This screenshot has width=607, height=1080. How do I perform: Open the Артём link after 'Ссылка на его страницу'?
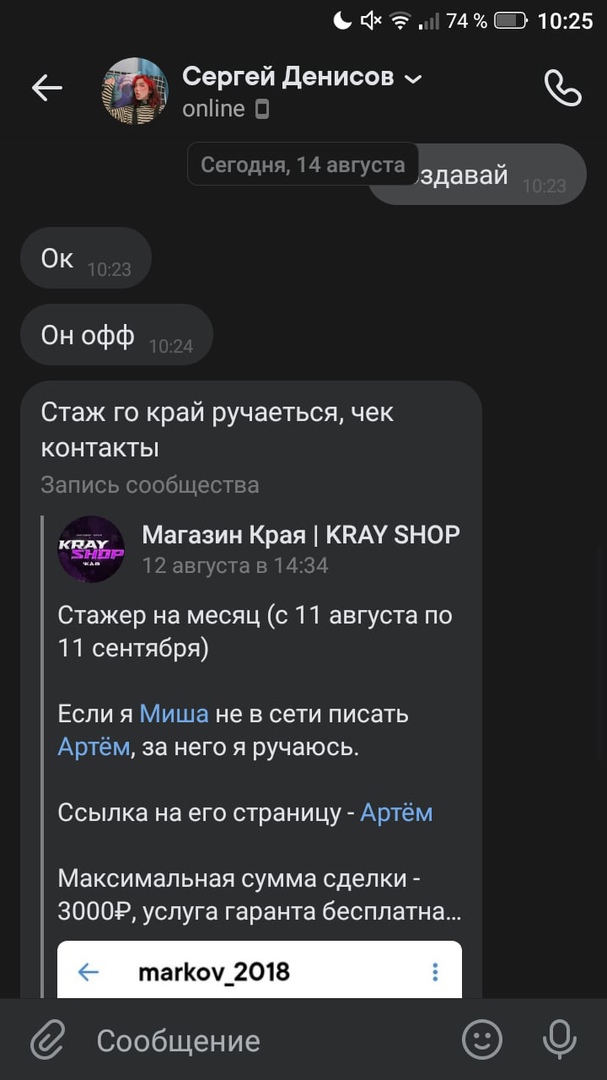tap(396, 812)
